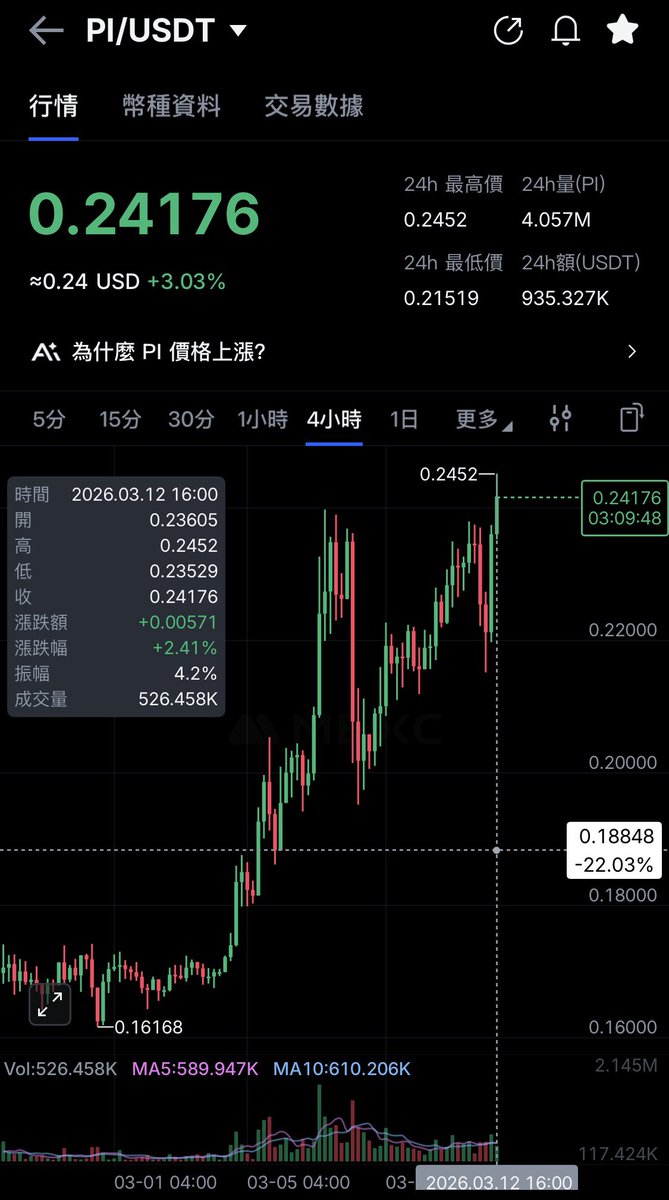Open the price alert bell
Screen dimensions: 669x1200
[566, 31]
